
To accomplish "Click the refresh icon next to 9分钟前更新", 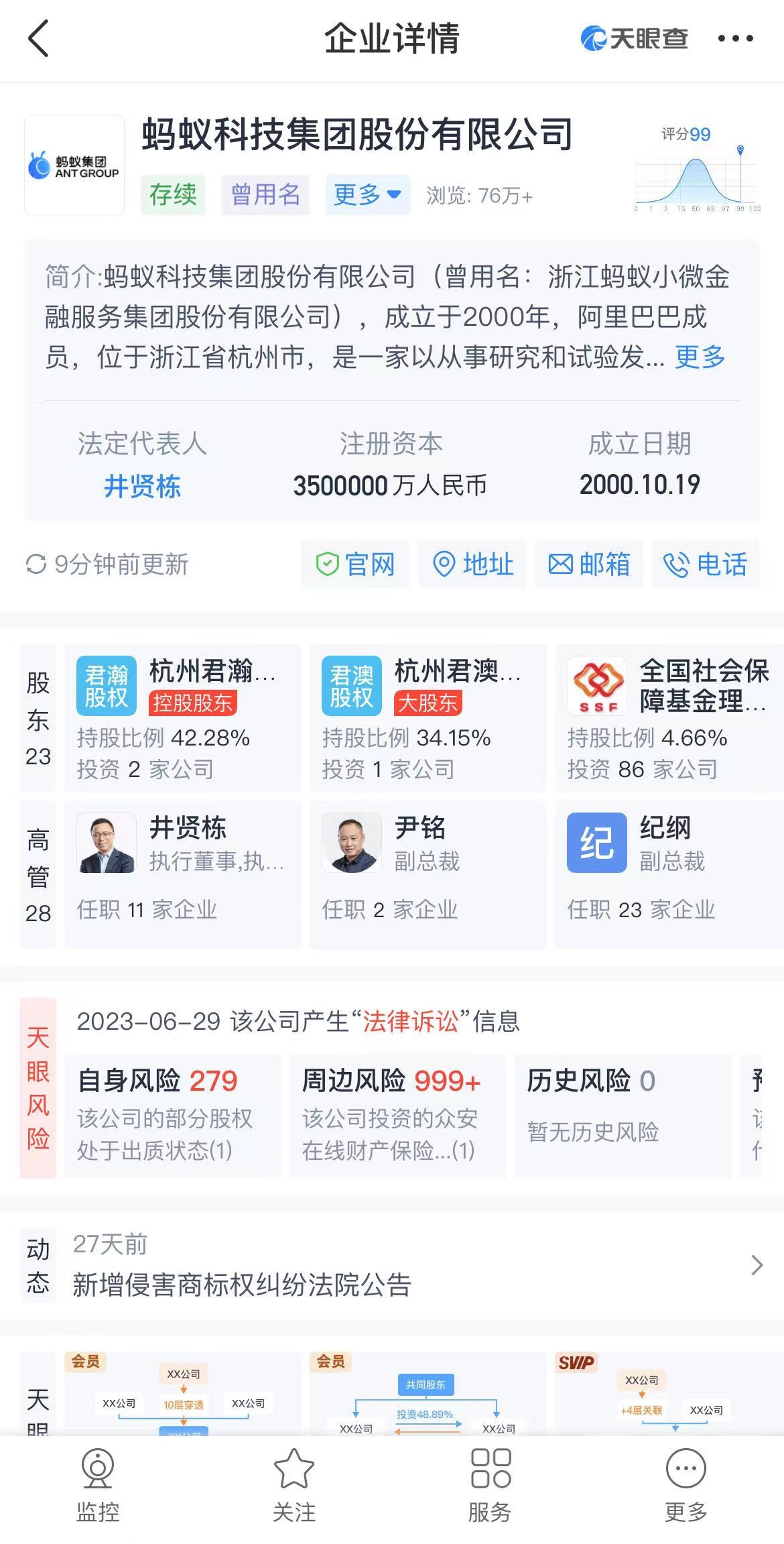I will tap(37, 565).
